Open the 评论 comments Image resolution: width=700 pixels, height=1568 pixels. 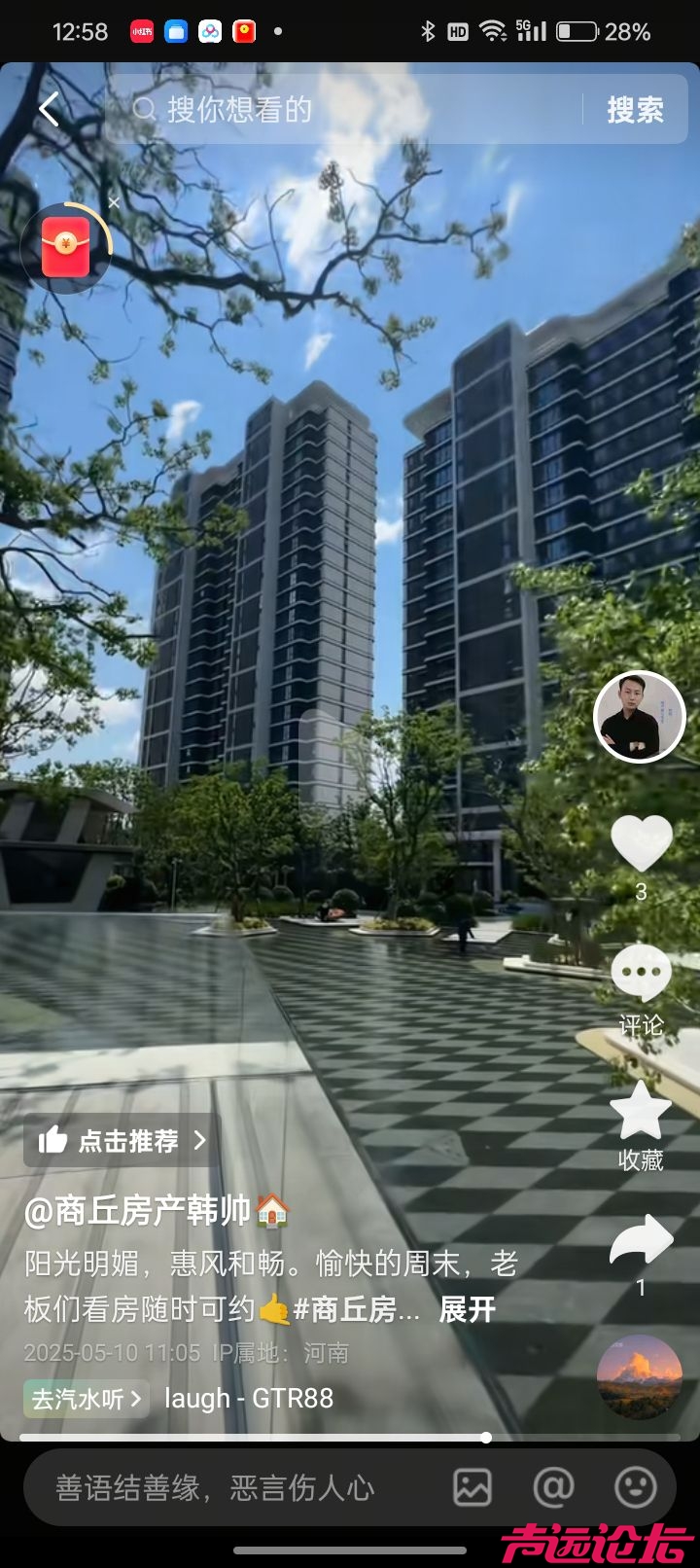[641, 976]
